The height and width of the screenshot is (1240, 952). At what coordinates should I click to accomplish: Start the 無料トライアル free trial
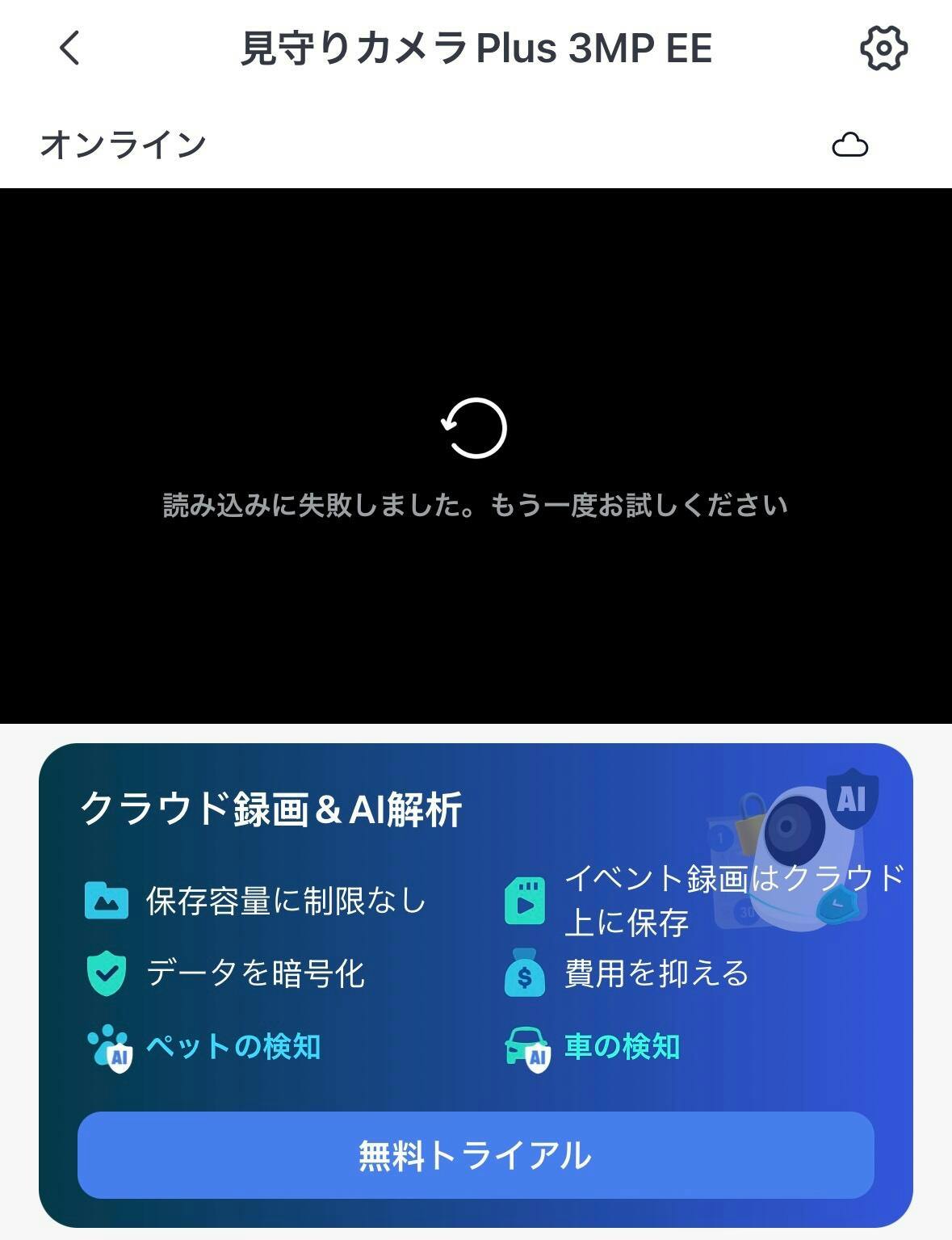tap(476, 1154)
